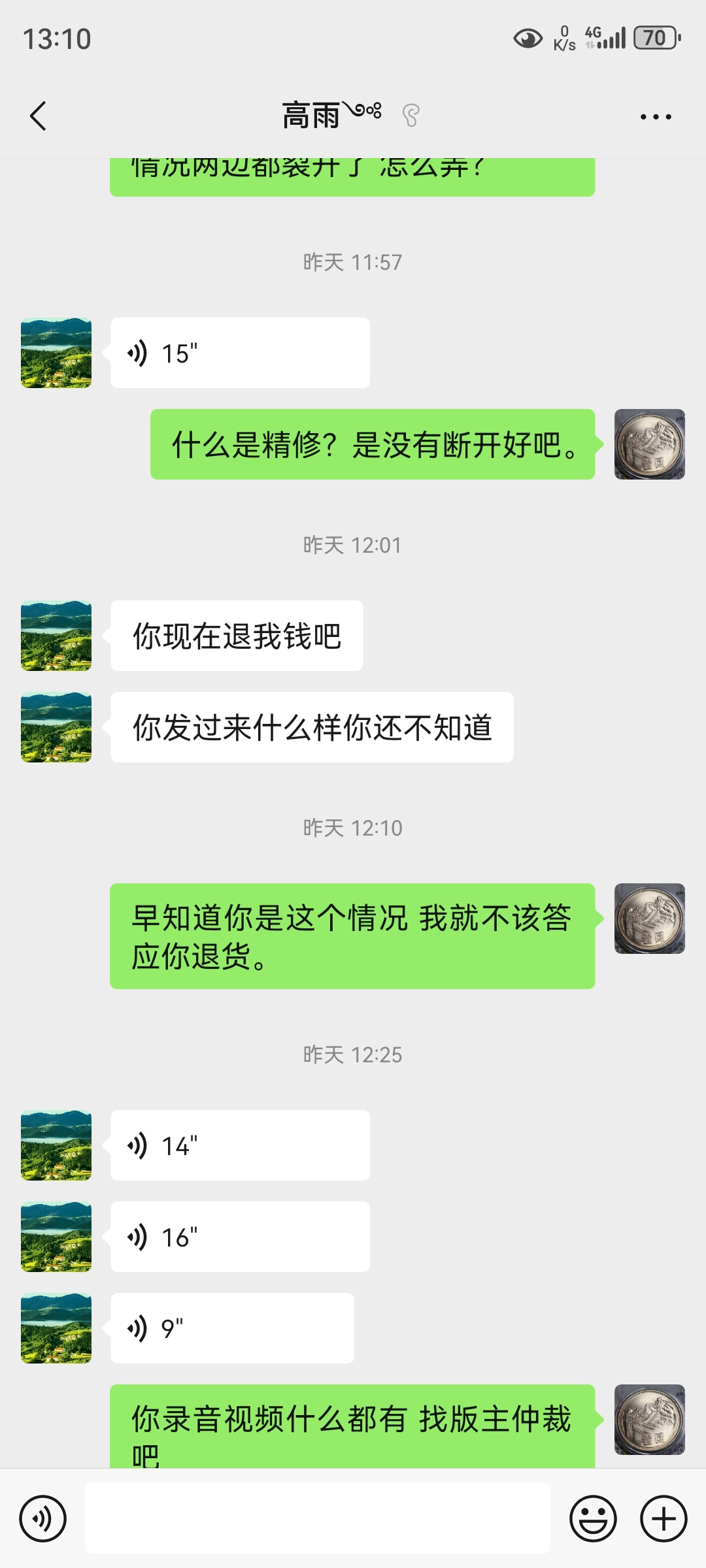Open the emoji sticker panel
Viewport: 706px width, 1568px height.
click(x=593, y=1518)
